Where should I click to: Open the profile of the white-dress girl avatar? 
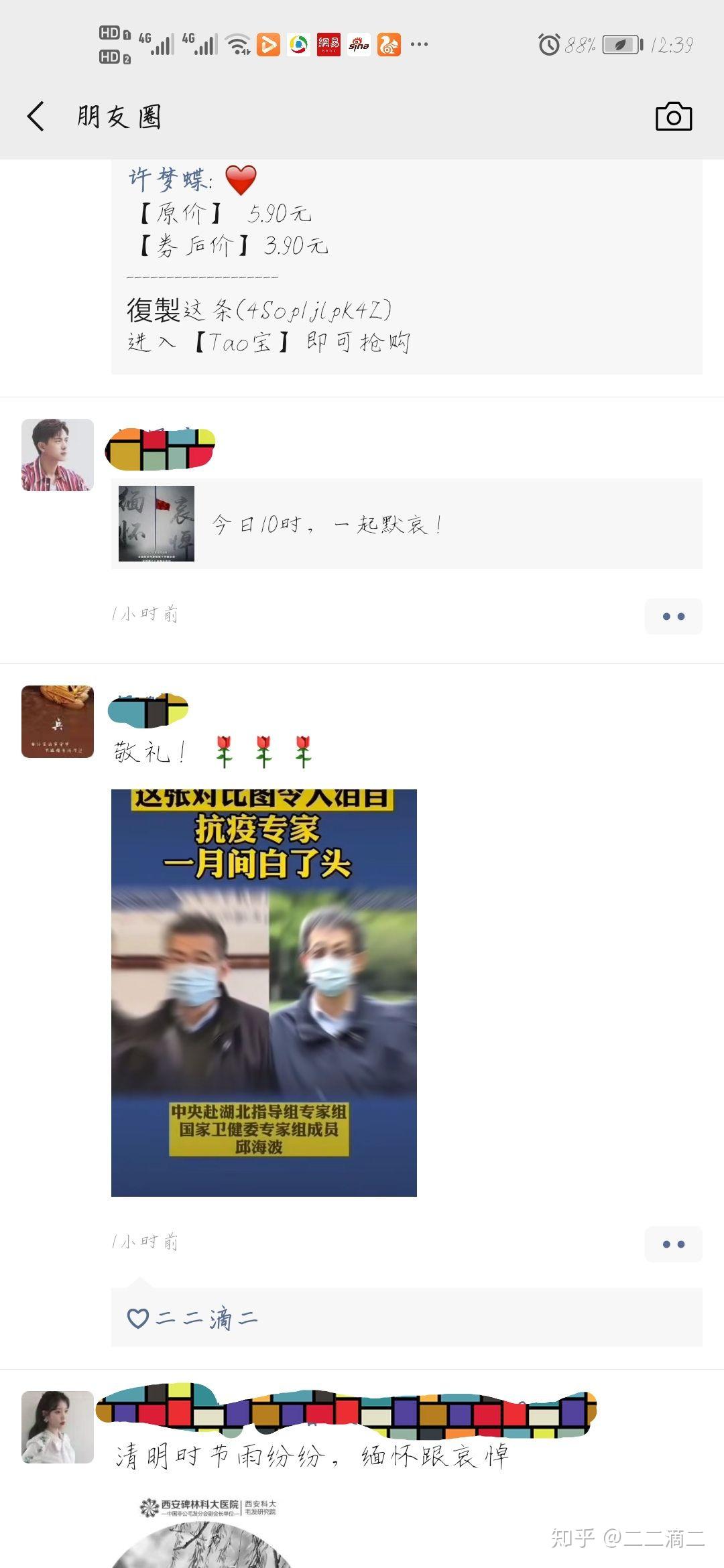click(58, 1427)
